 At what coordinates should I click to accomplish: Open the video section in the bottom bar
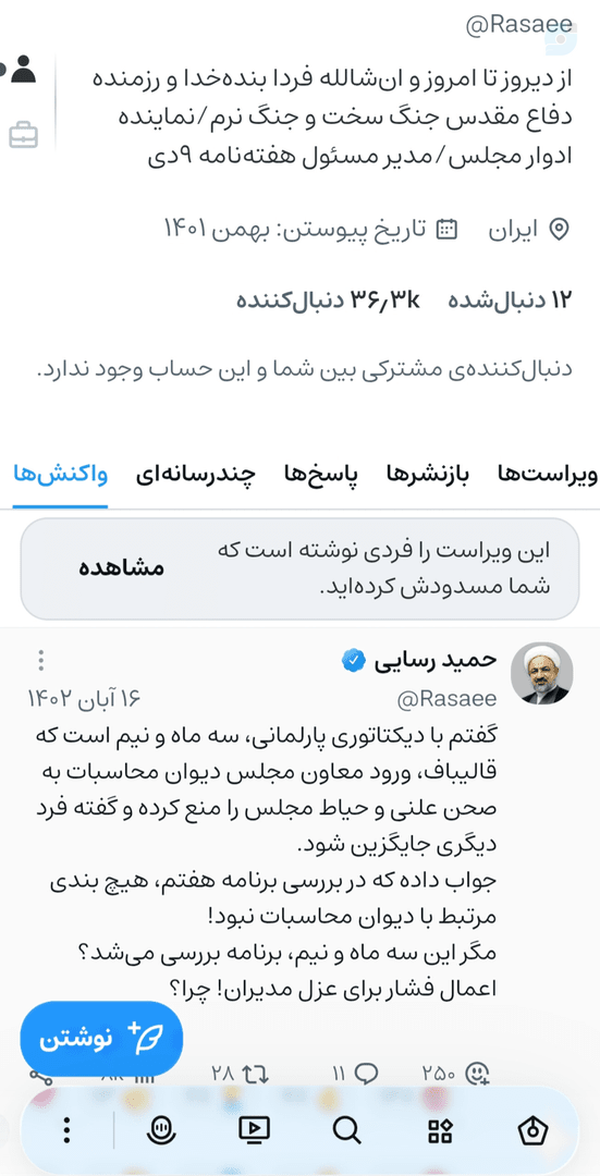coord(254,1130)
